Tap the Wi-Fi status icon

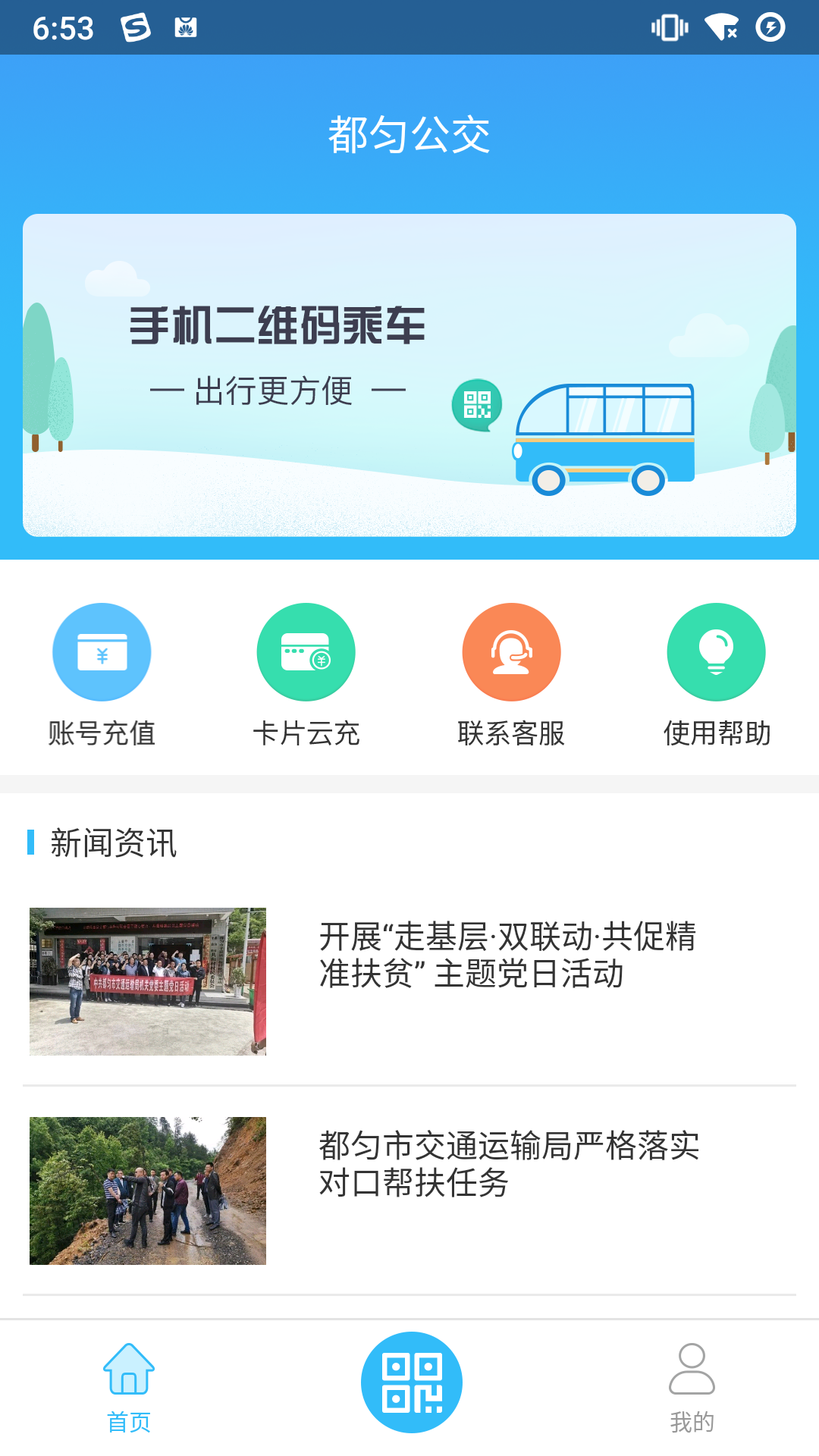coord(720,27)
